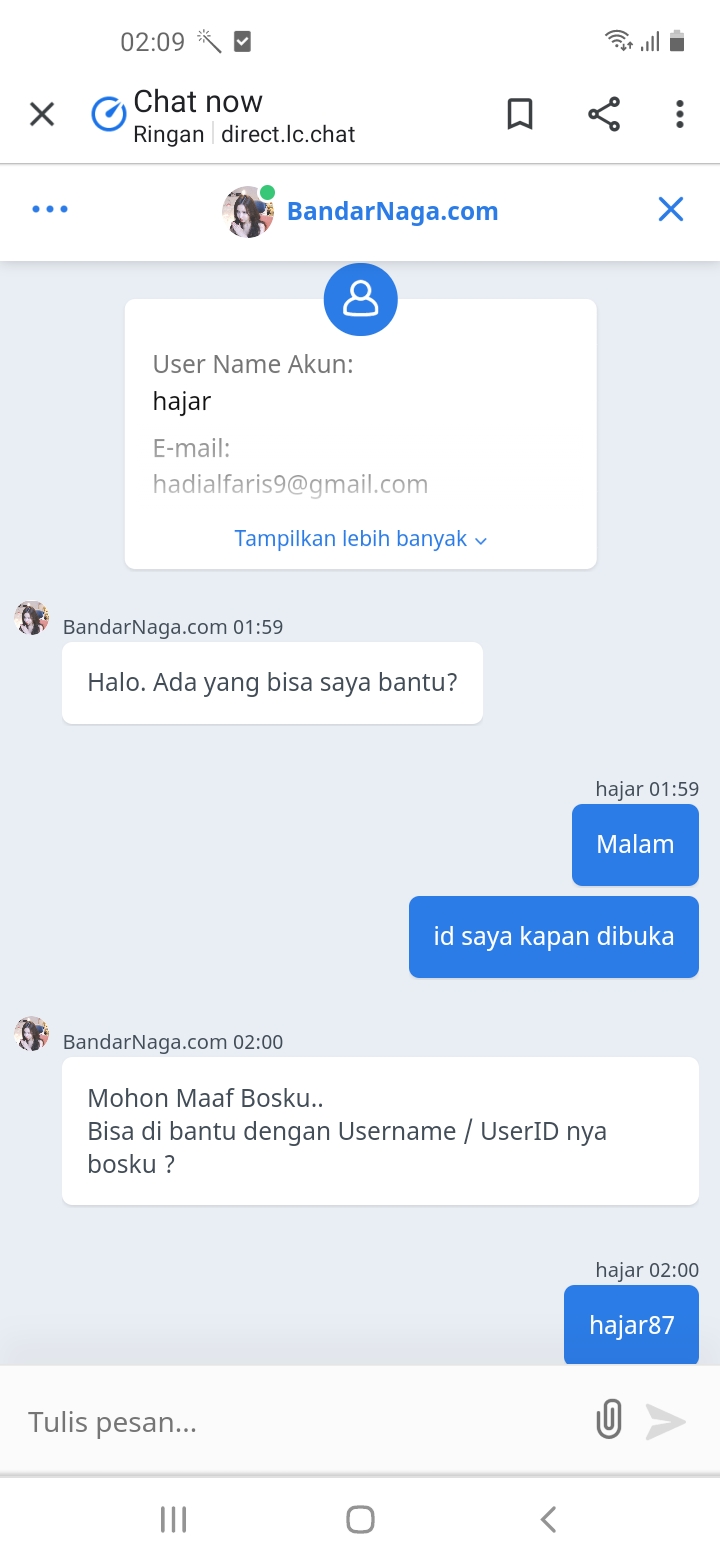Open the chat options three-dot menu
This screenshot has width=720, height=1560.
coord(50,209)
